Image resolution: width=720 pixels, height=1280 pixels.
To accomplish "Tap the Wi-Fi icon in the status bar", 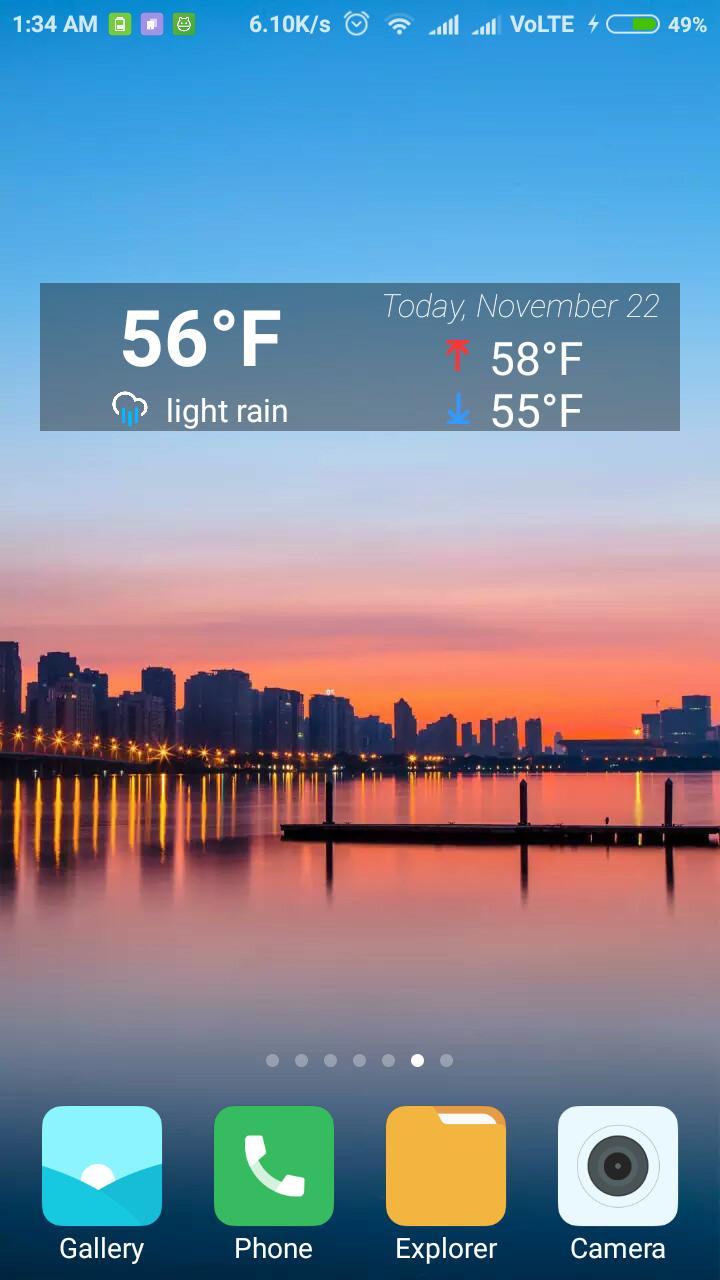I will point(398,24).
